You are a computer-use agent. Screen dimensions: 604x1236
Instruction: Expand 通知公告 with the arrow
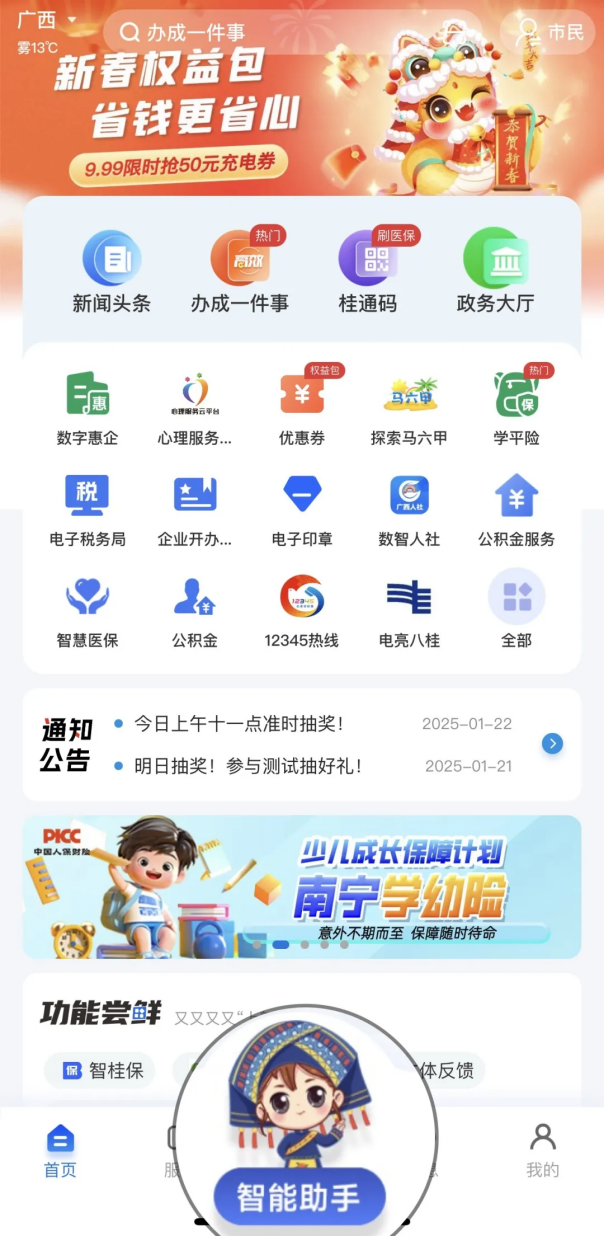click(552, 743)
